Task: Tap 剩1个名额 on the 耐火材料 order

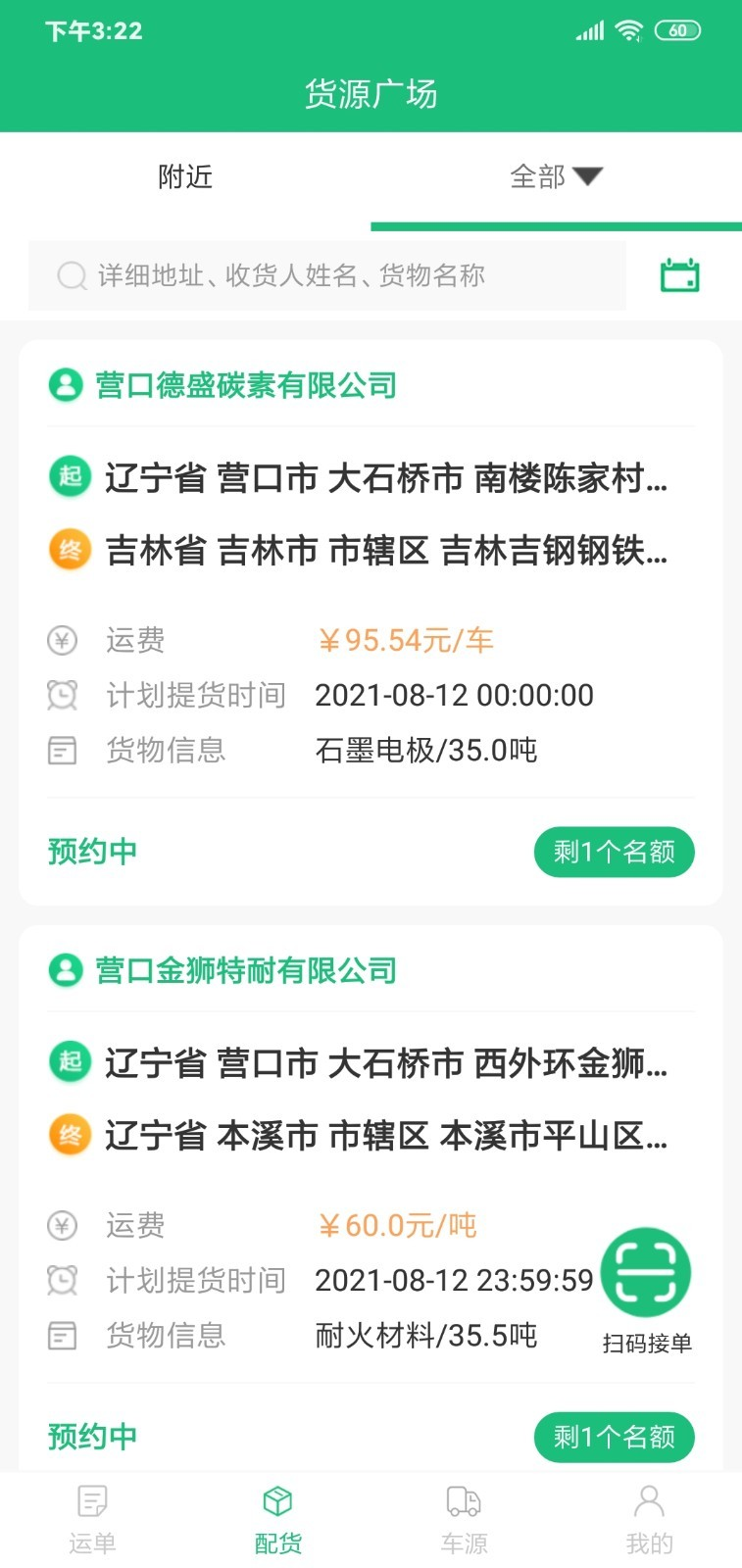Action: [614, 1437]
